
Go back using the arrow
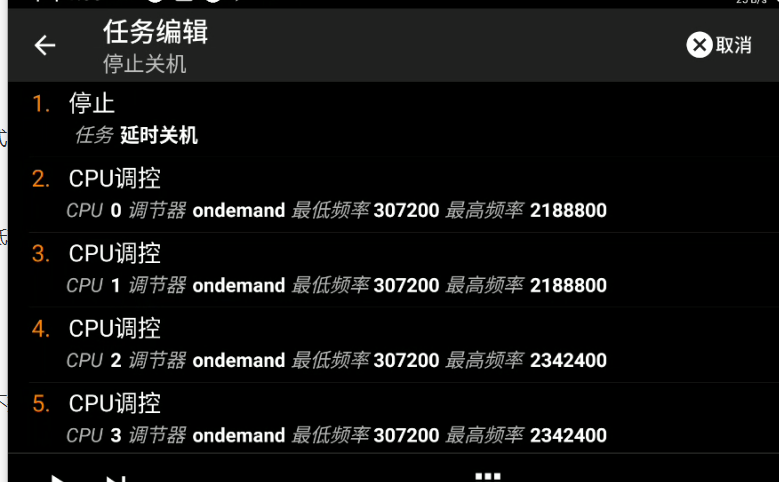pos(45,45)
